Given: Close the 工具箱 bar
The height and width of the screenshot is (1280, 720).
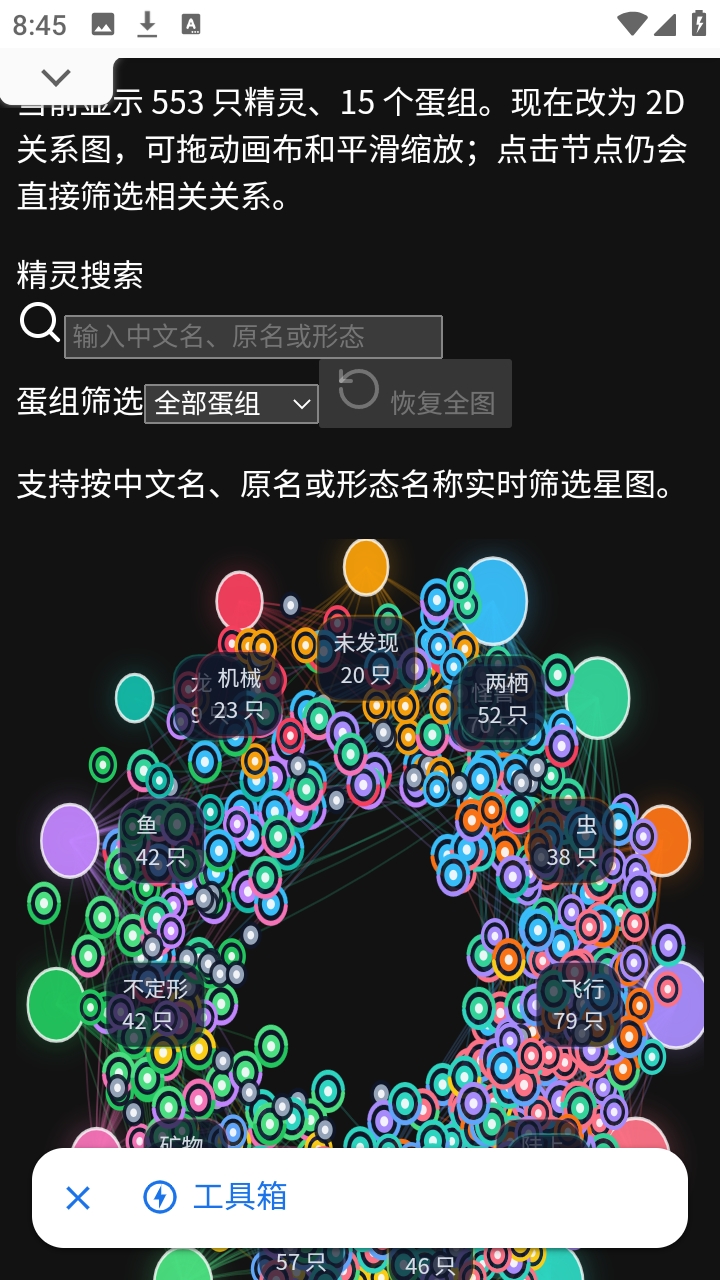Looking at the screenshot, I should click(78, 1197).
